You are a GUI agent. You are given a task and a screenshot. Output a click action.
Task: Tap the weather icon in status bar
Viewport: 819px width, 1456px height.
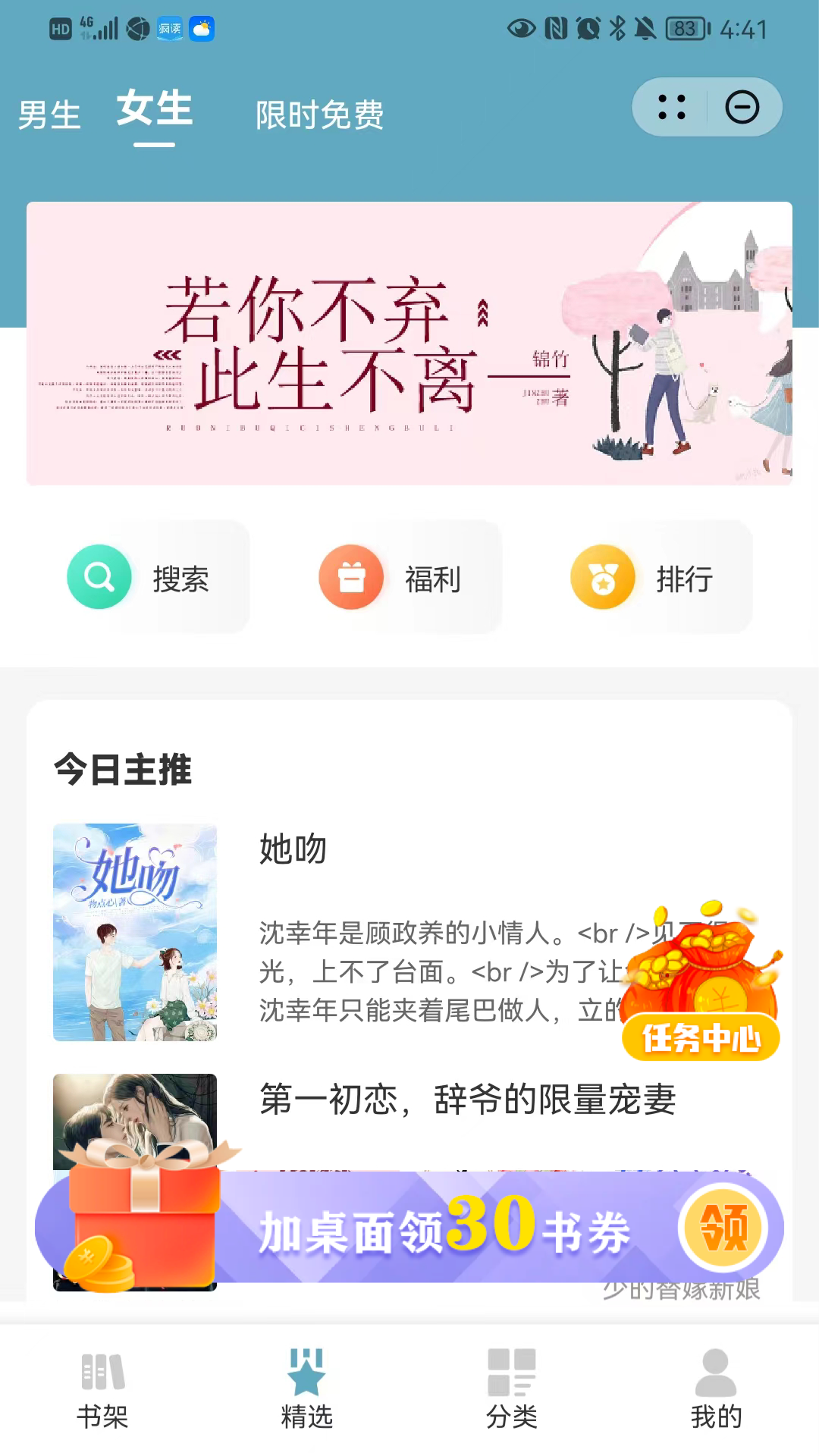click(201, 28)
